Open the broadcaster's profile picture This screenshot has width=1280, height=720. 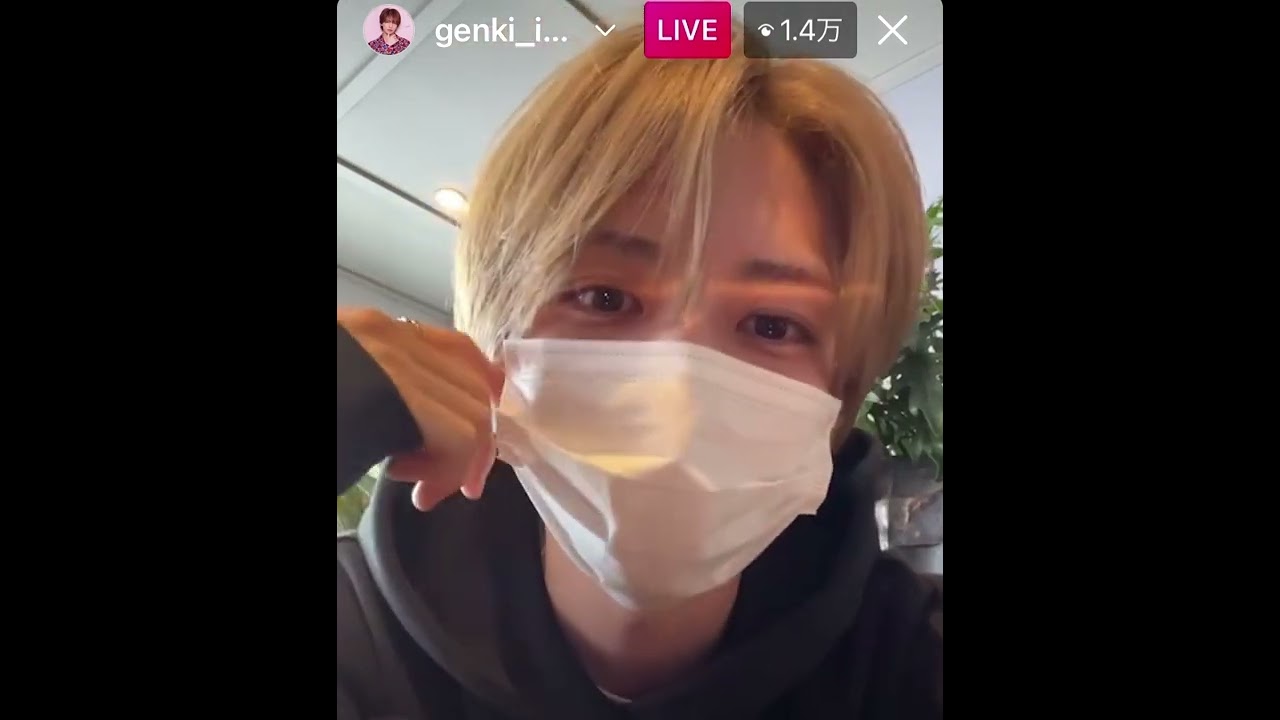(x=388, y=30)
